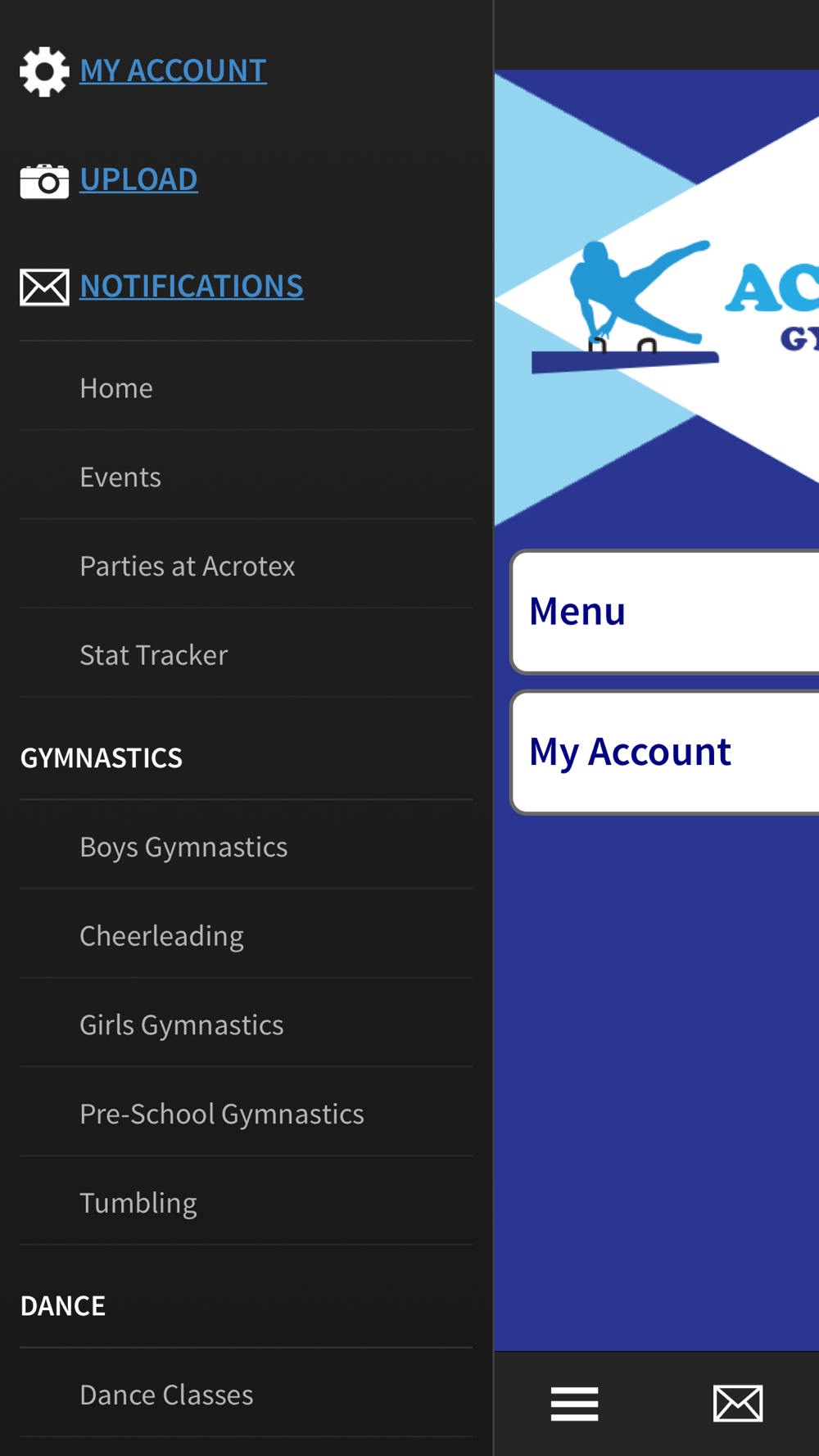This screenshot has height=1456, width=819.
Task: View Boys Gymnastics
Action: pos(247,847)
